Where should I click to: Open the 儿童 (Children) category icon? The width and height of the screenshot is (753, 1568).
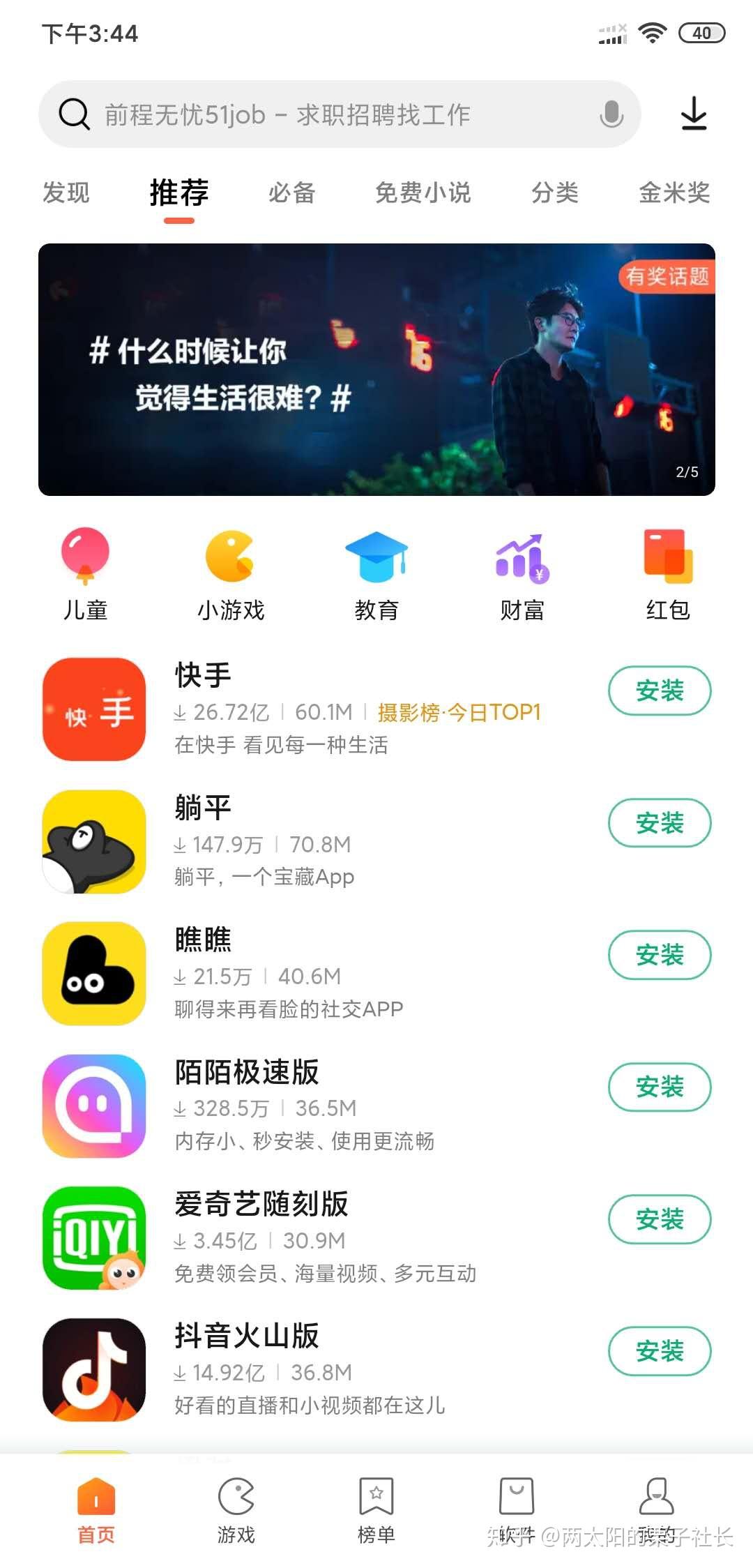[84, 572]
